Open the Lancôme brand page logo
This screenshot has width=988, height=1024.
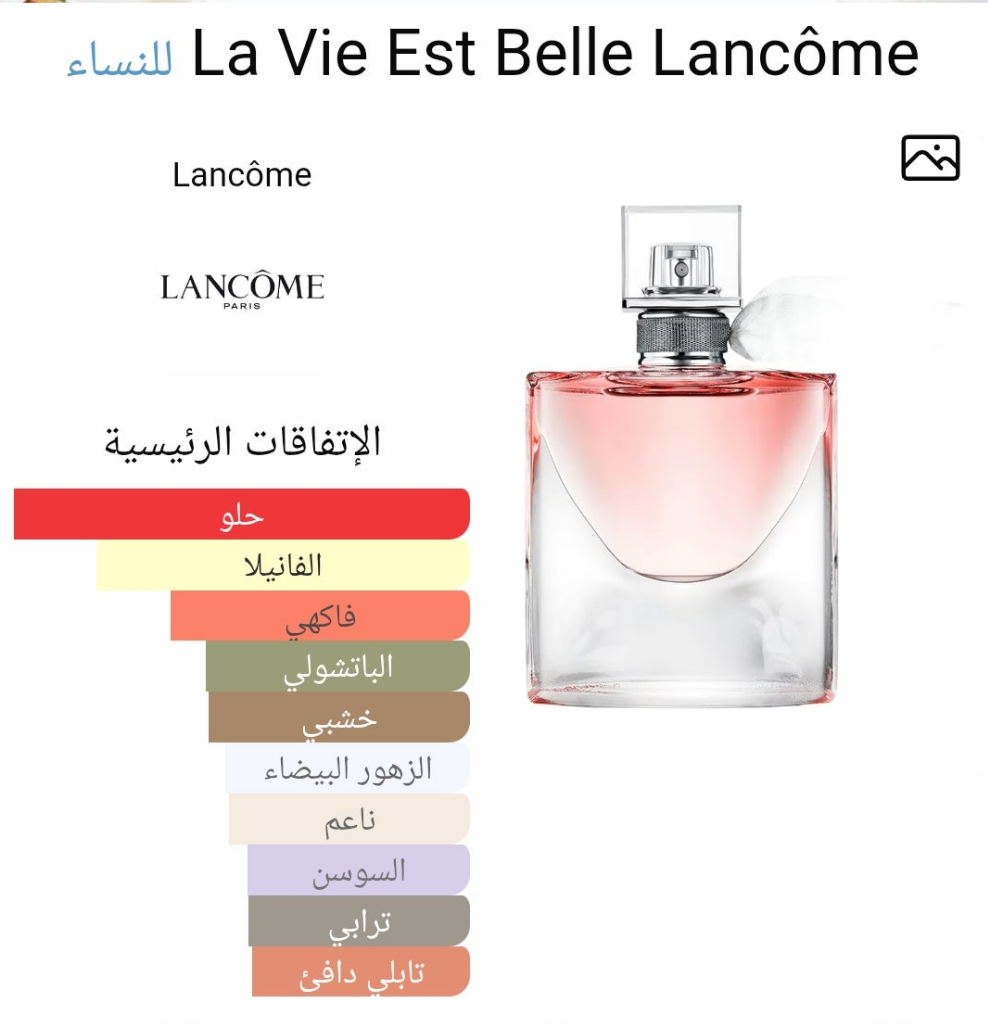(x=242, y=290)
